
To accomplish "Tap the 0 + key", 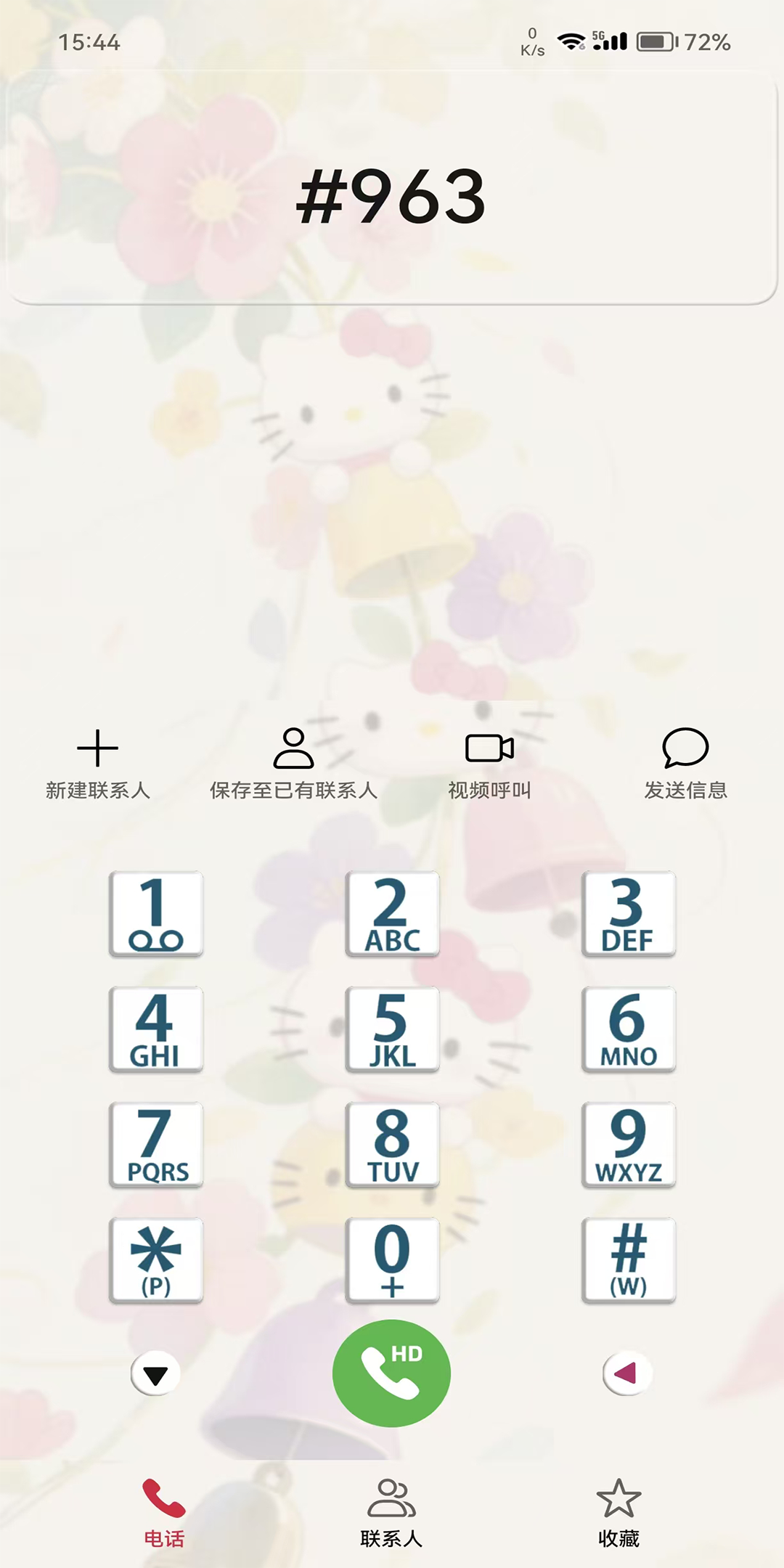I will [x=392, y=1260].
